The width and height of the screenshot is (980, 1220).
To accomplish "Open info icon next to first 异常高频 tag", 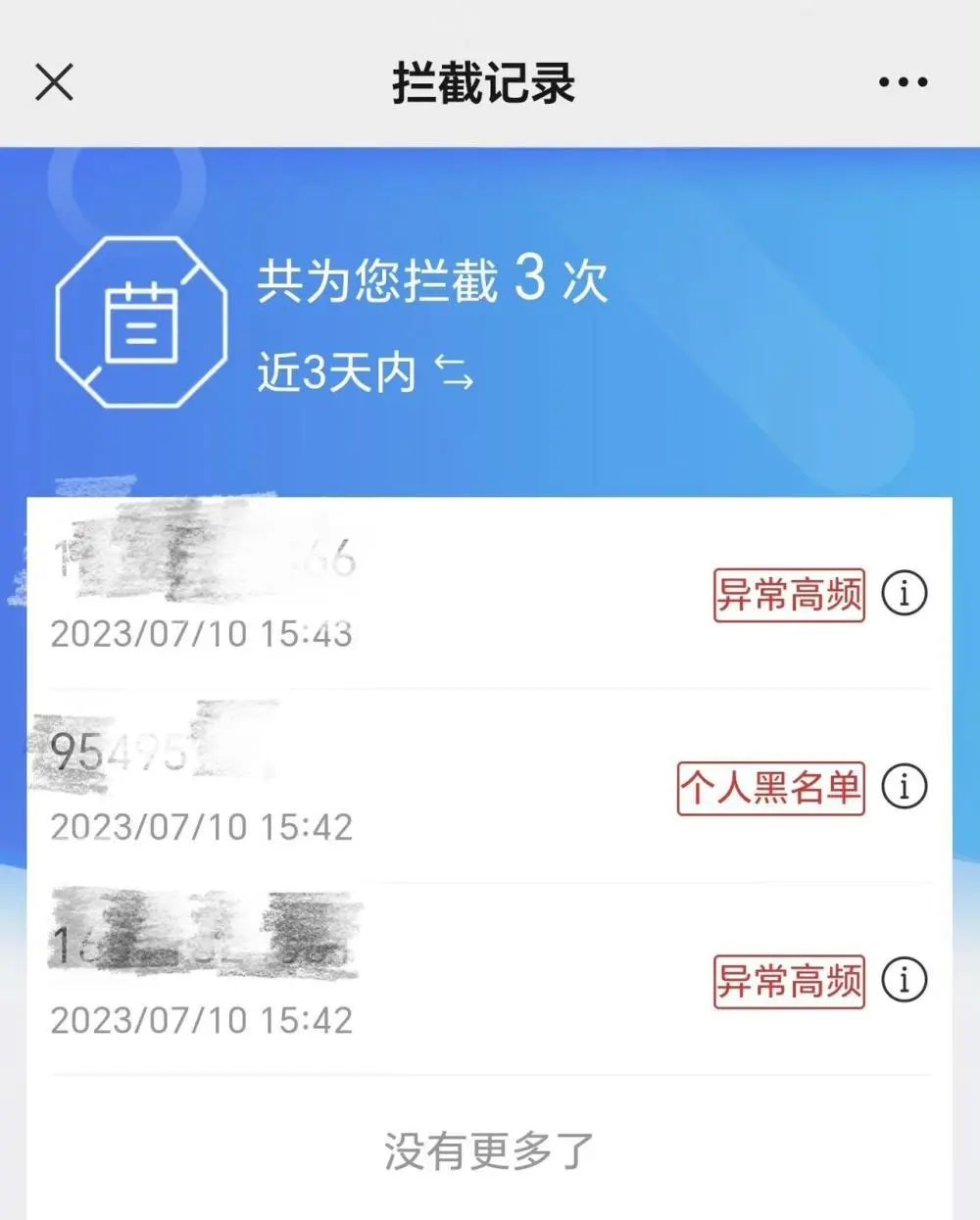I will 904,593.
